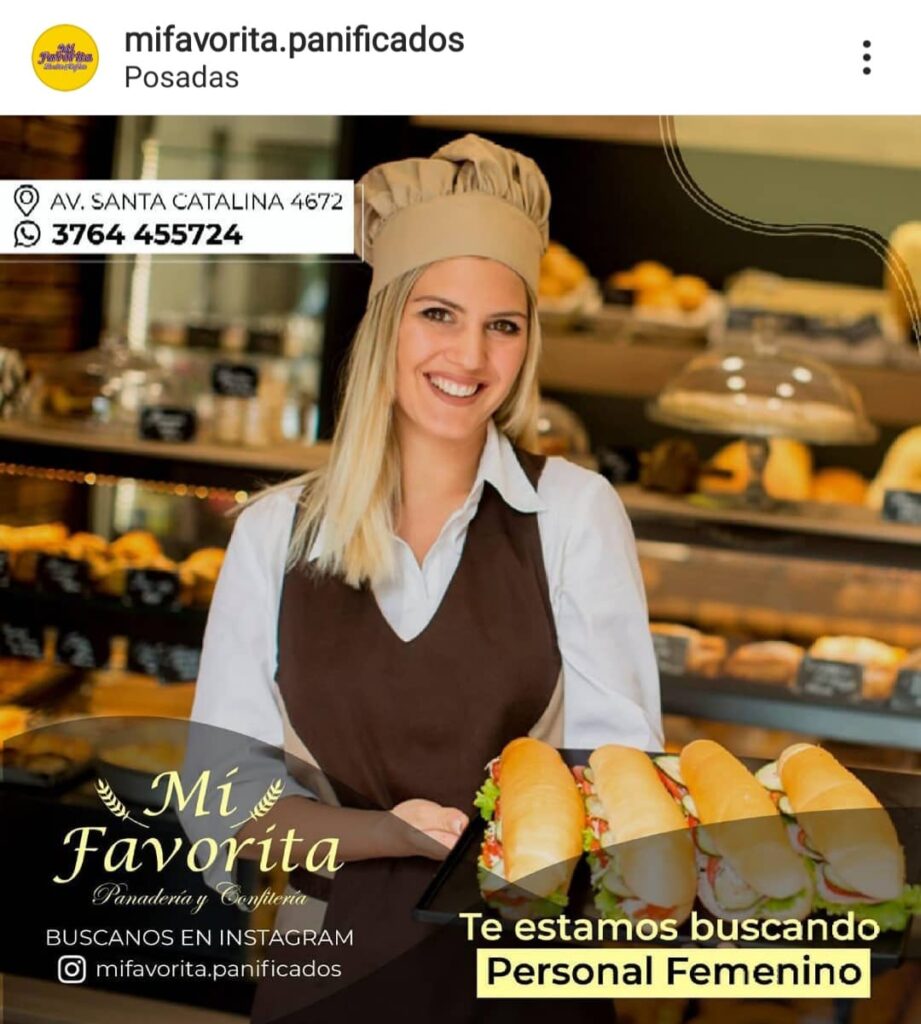This screenshot has width=921, height=1024.
Task: Tap the bakery post image
Action: (x=460, y=570)
